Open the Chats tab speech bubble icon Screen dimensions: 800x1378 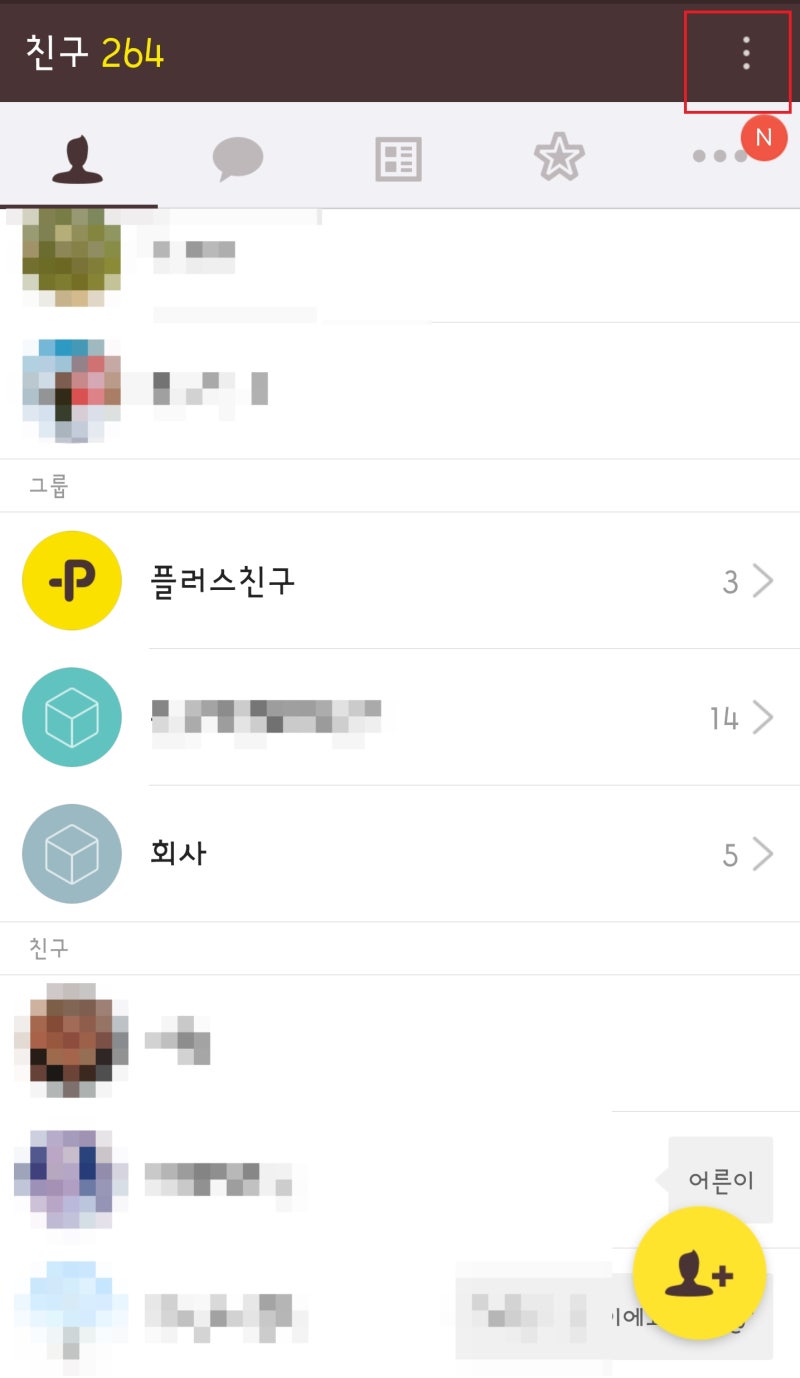pyautogui.click(x=237, y=155)
